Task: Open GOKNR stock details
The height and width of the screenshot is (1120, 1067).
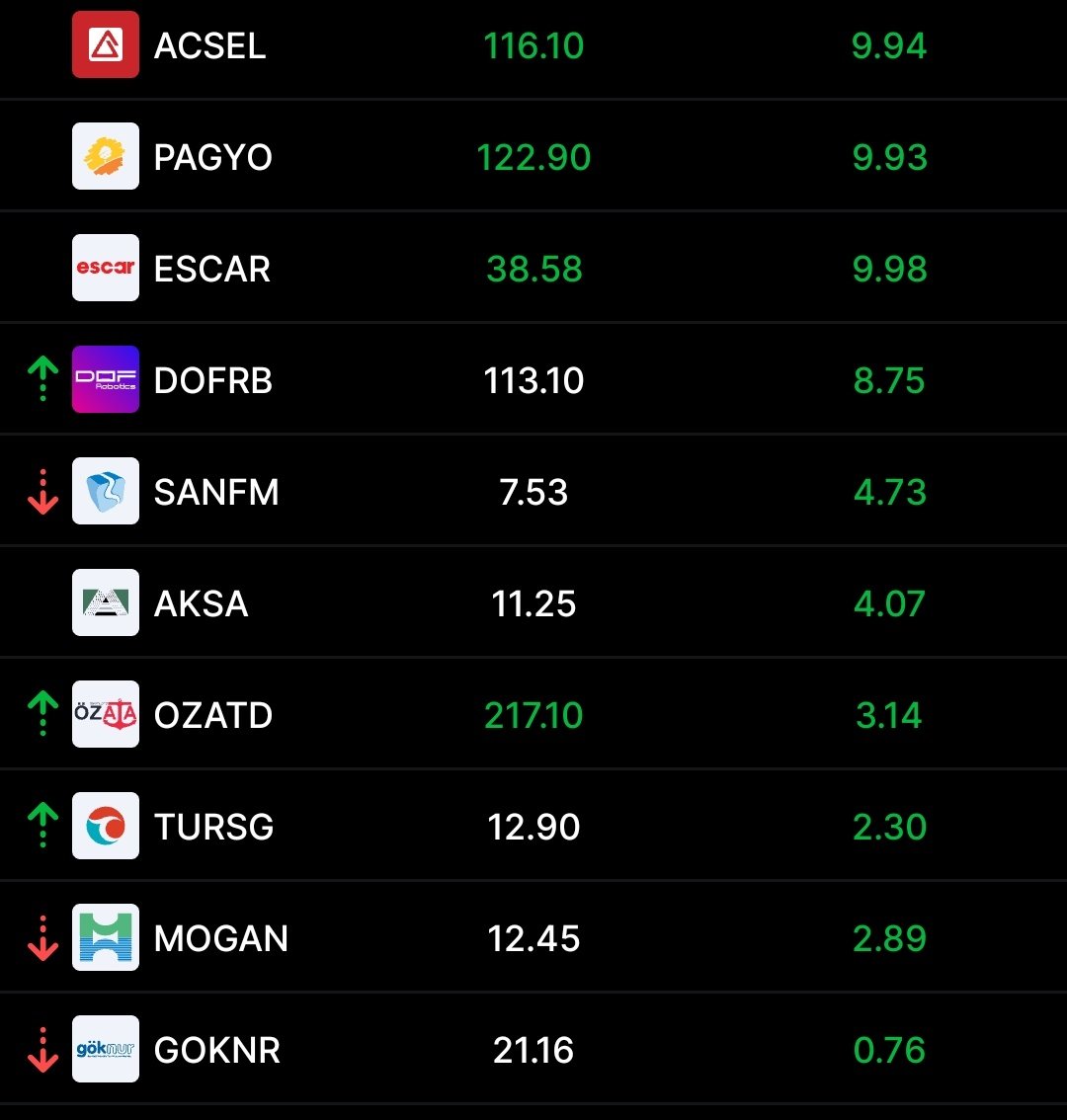Action: pos(216,1051)
